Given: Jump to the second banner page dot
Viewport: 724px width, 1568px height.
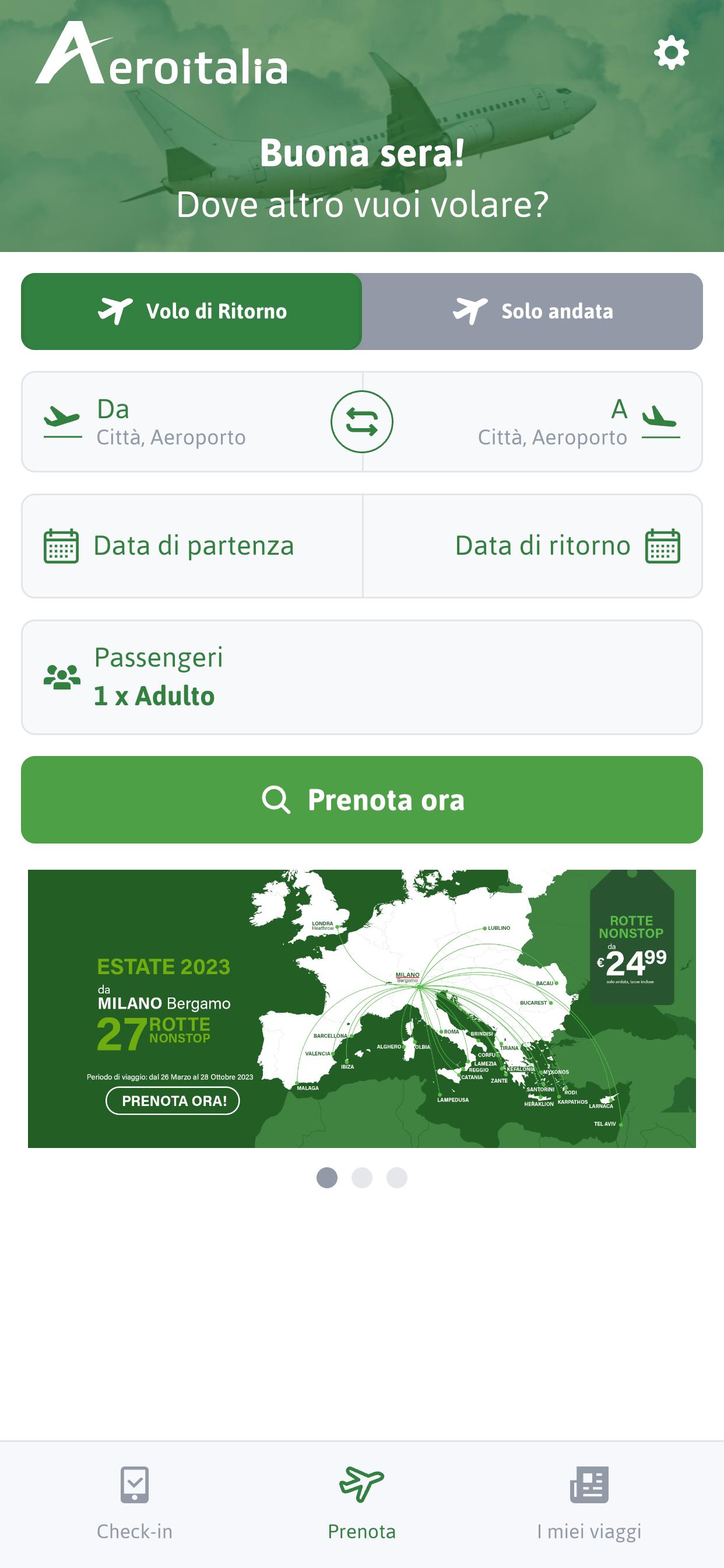Looking at the screenshot, I should [x=362, y=1178].
